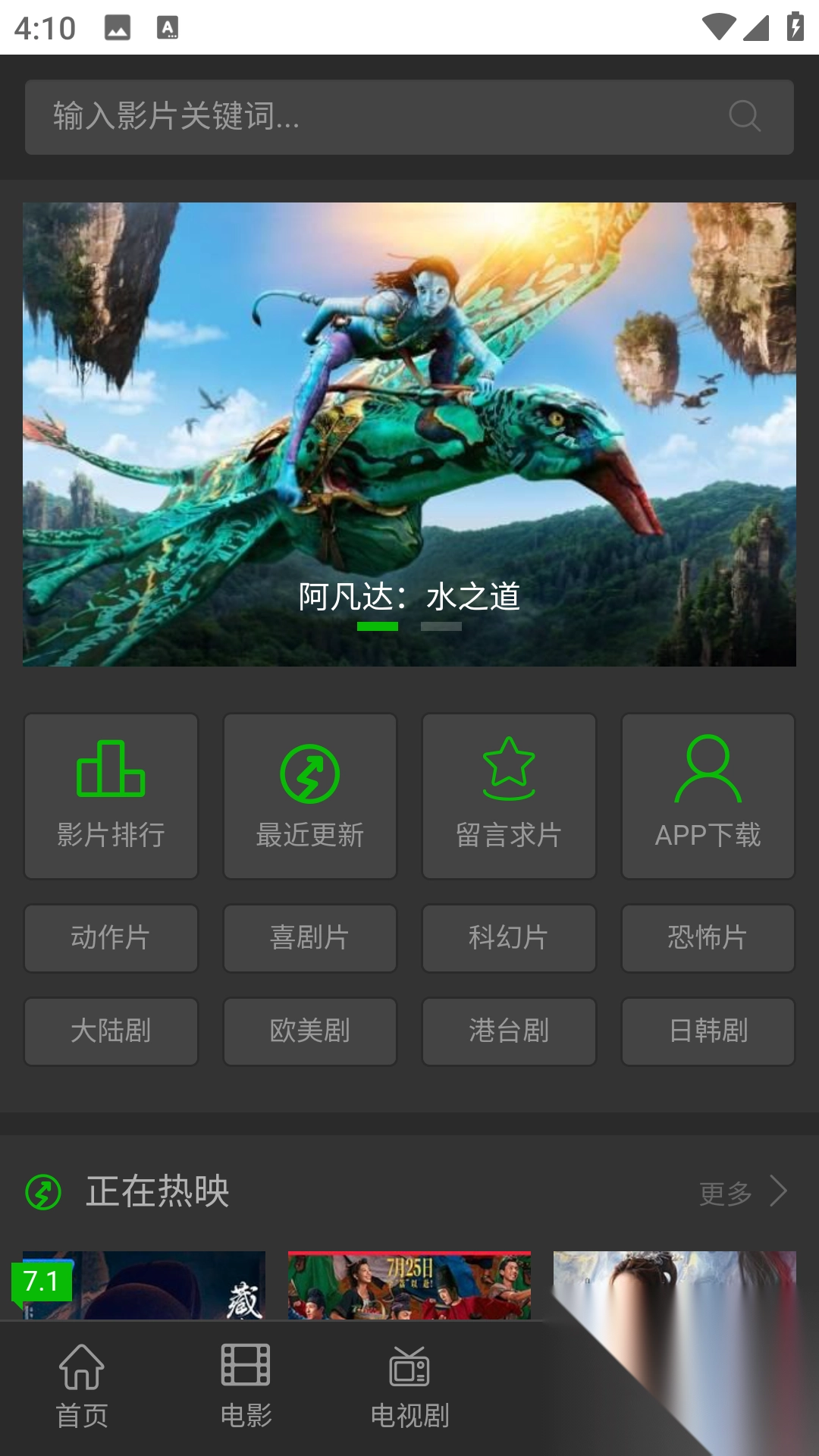
Task: Open 影片排行 rankings
Action: coord(111,796)
